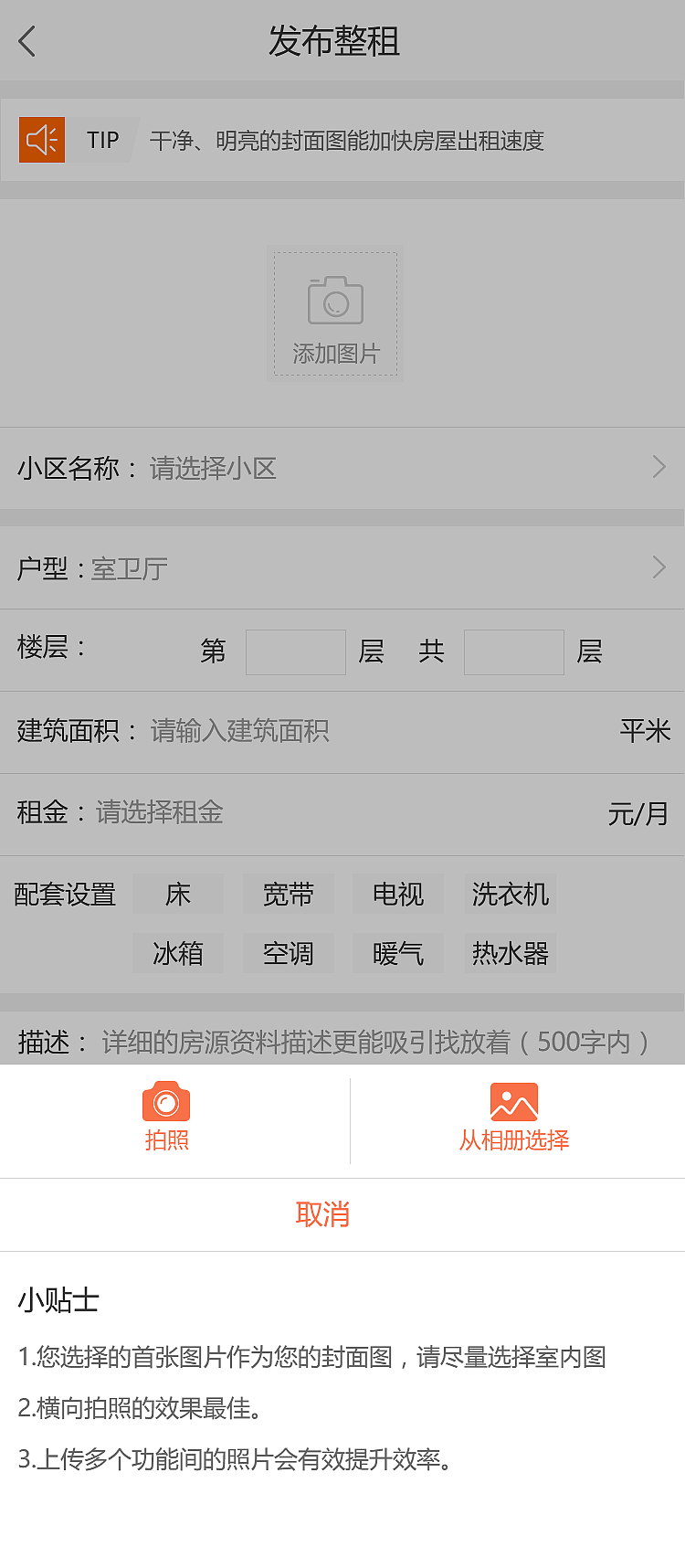685x1568 pixels.
Task: Open the 小区名称 community selector chevron
Action: [x=659, y=467]
